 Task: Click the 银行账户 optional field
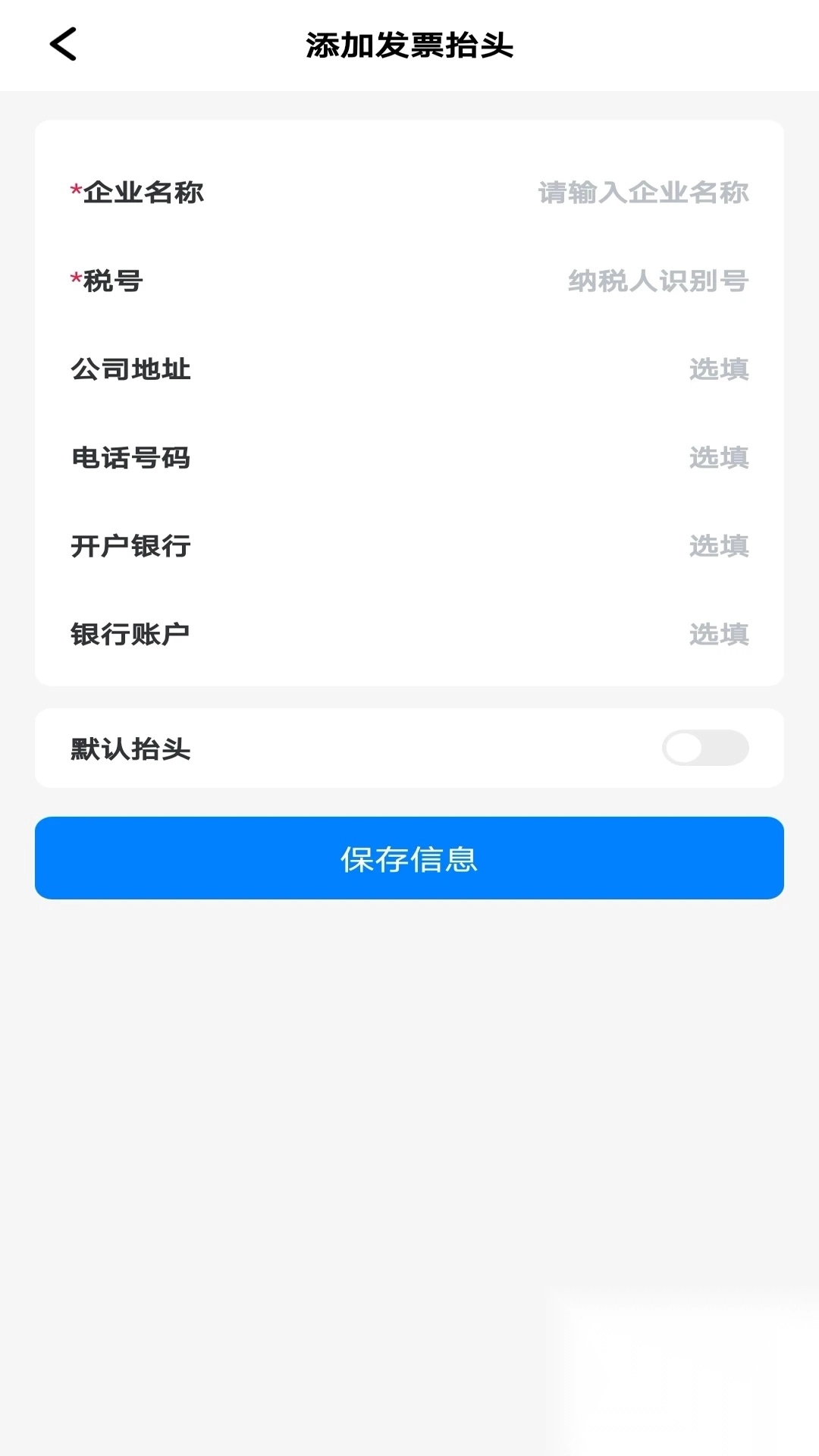coord(719,635)
